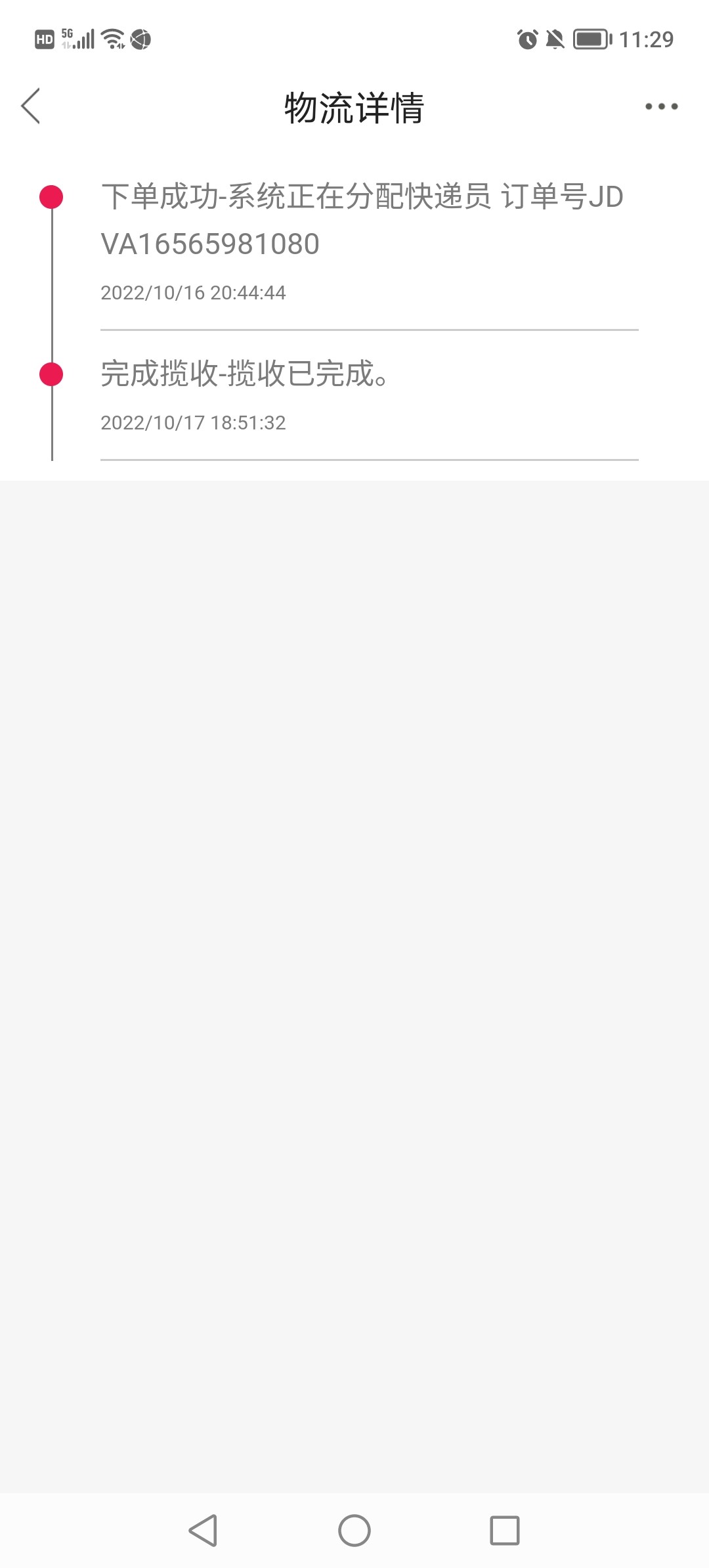Open the three-dot overflow menu
709x1568 pixels.
coord(661,106)
